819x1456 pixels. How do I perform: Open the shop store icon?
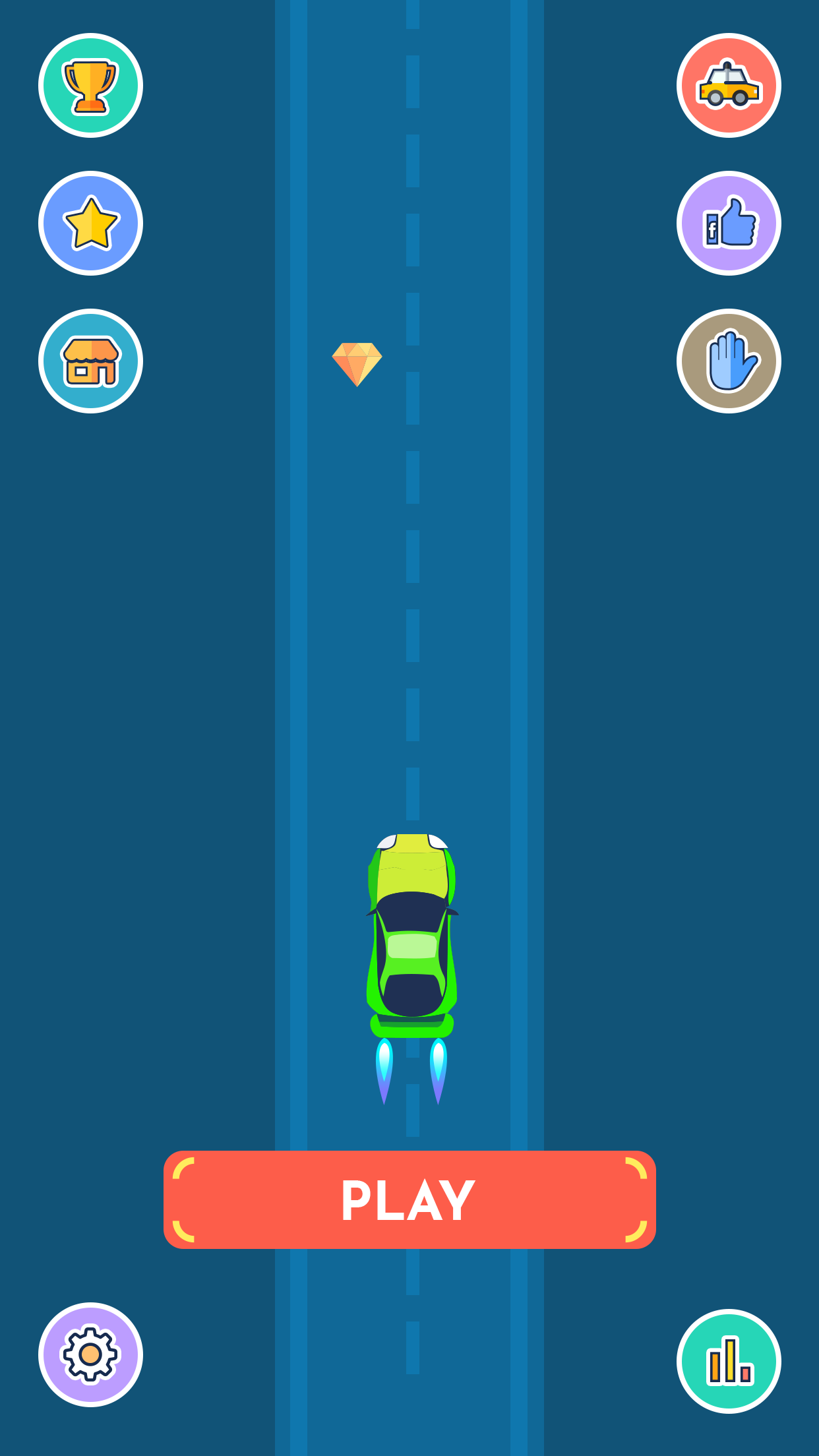(90, 361)
